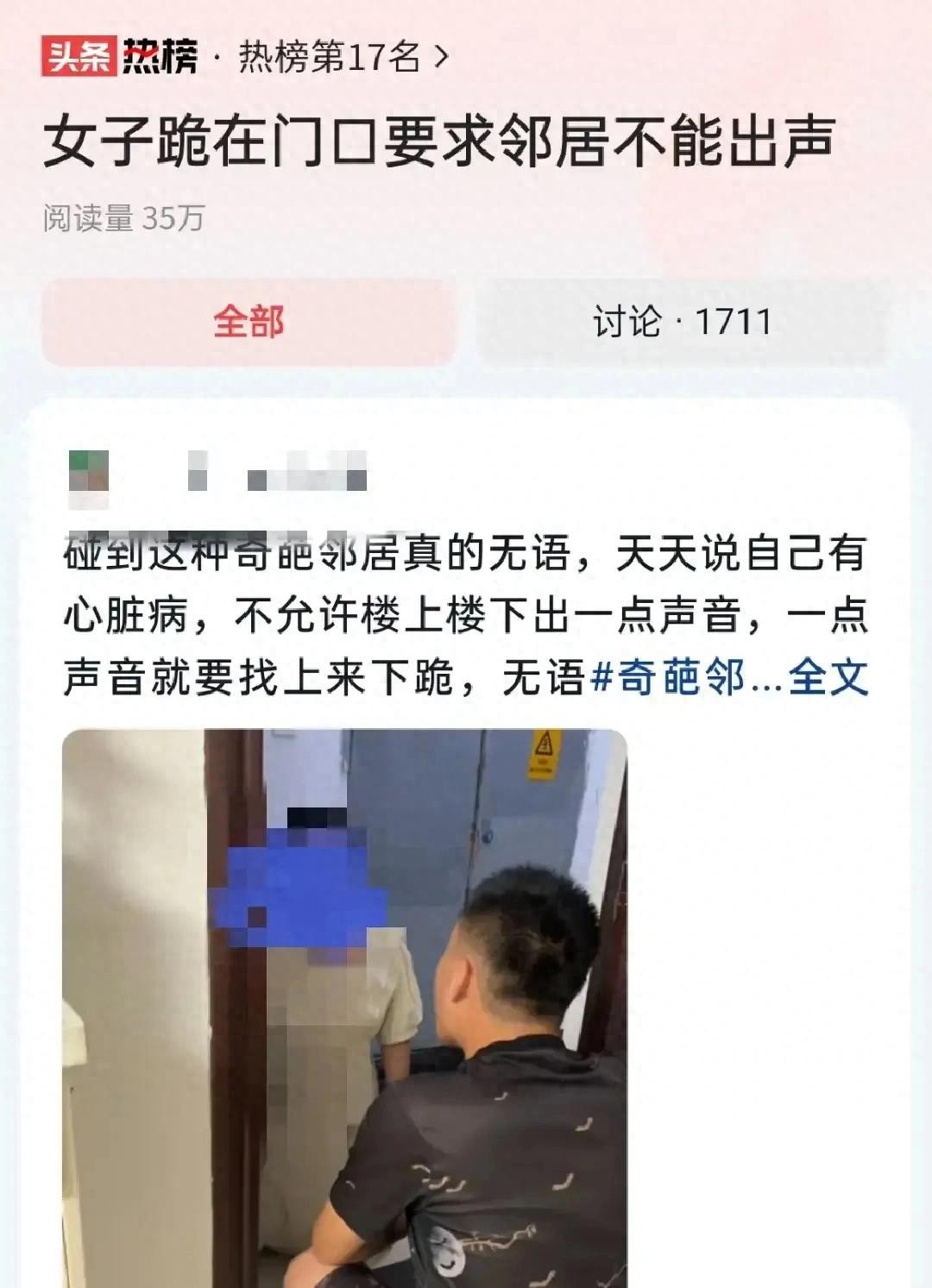The height and width of the screenshot is (1288, 932).
Task: Expand the post with 全文
Action: point(828,677)
